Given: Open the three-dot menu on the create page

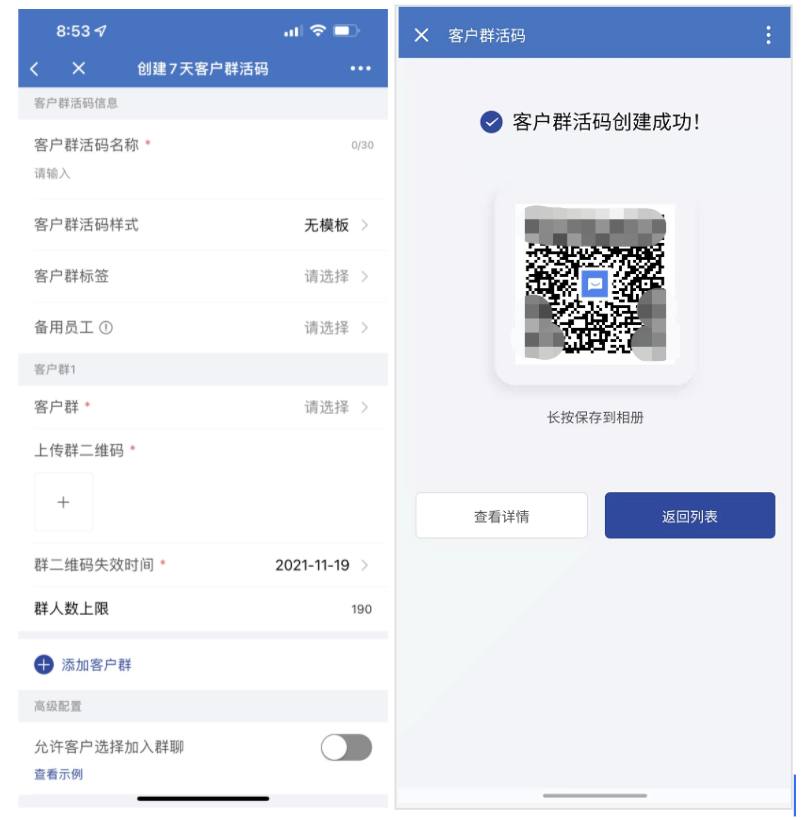Looking at the screenshot, I should coord(360,68).
